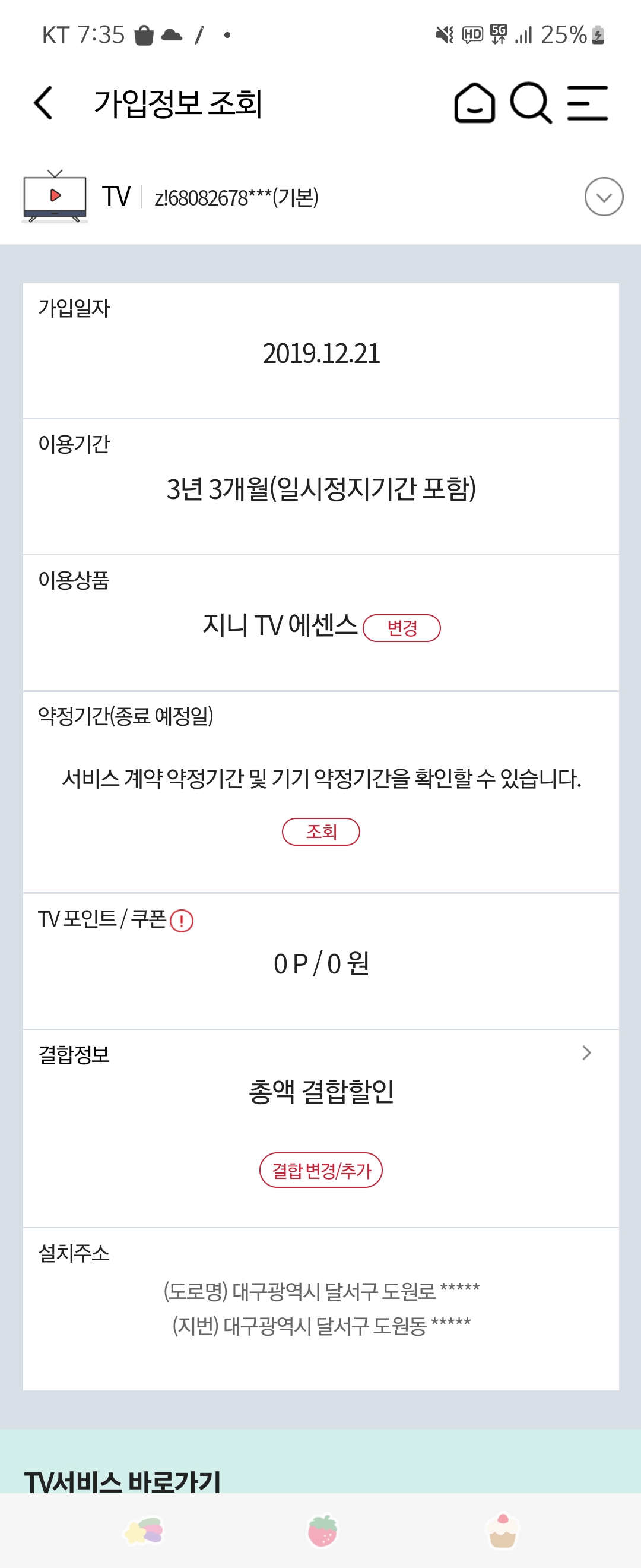Show TV 포인트/쿠폰 info tooltip

point(181,921)
